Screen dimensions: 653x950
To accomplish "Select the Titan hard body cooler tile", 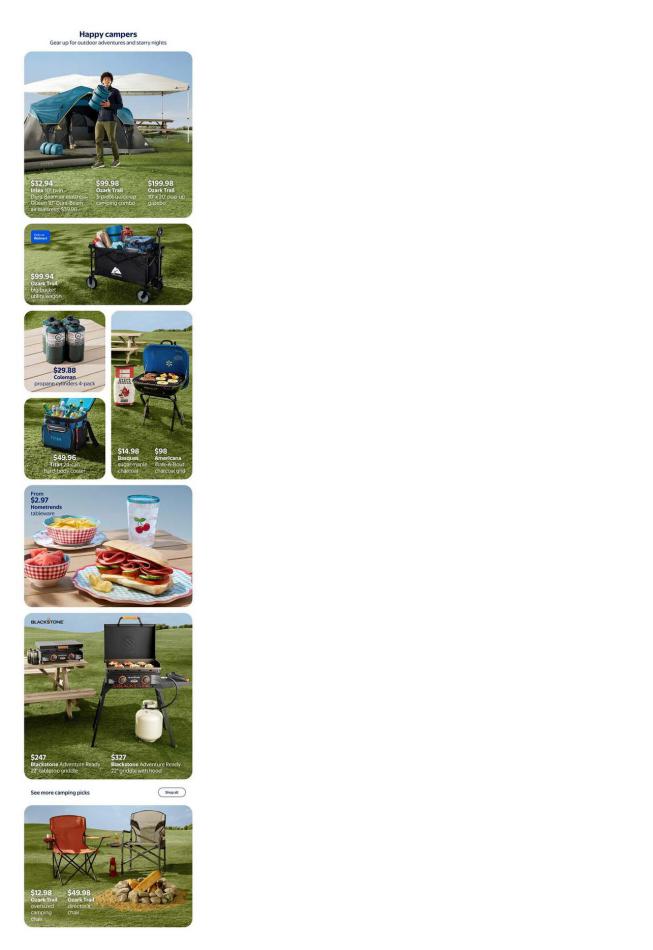I will click(x=64, y=438).
